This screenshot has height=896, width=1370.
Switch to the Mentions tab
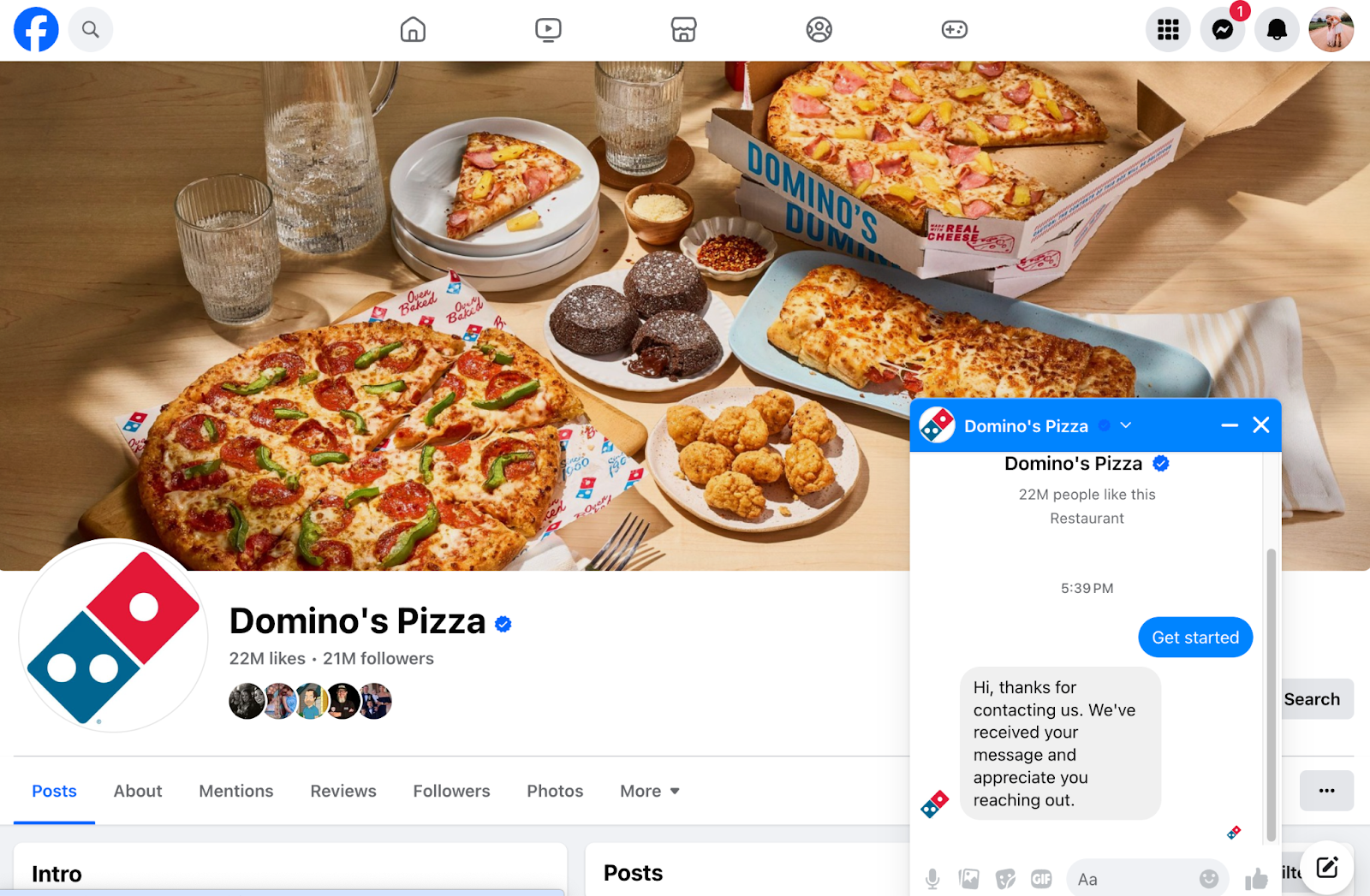click(x=236, y=791)
